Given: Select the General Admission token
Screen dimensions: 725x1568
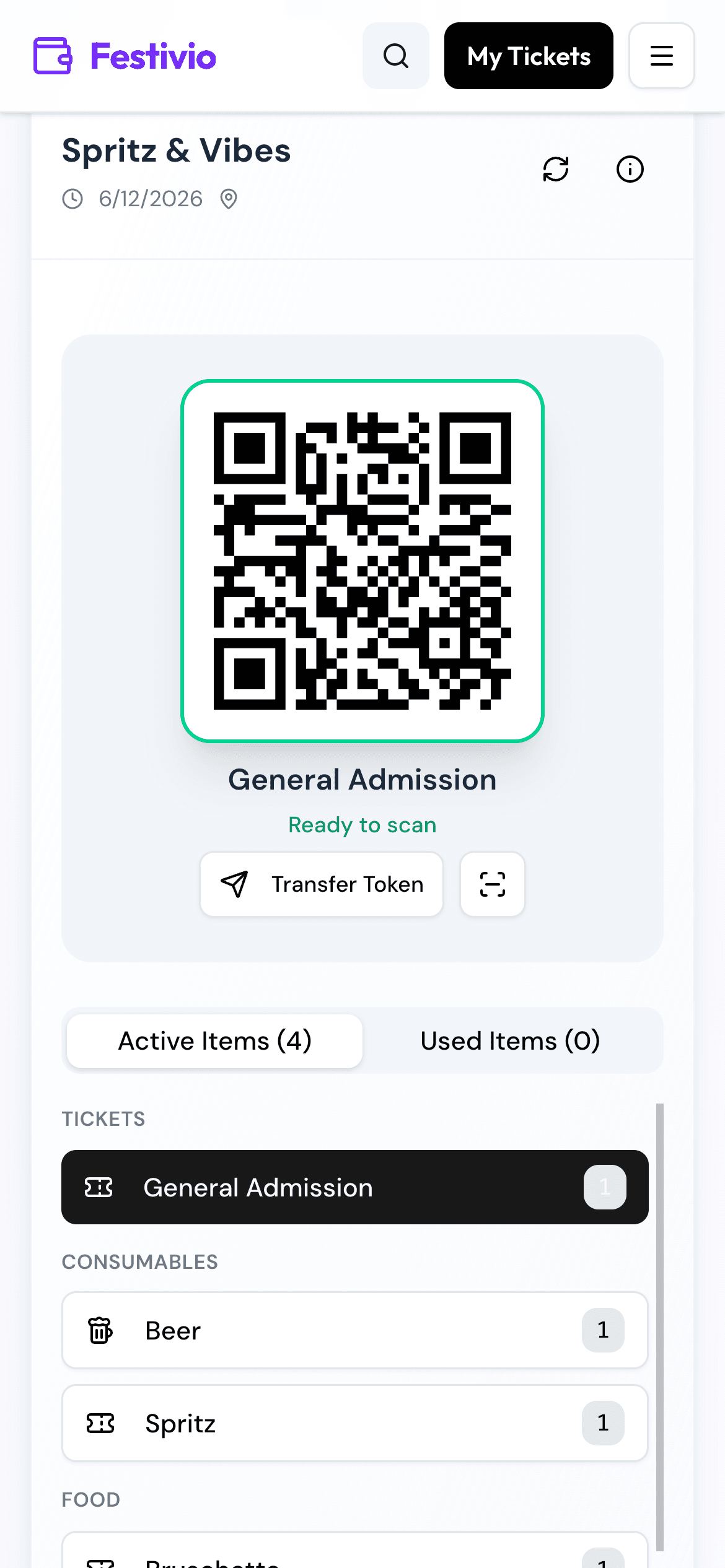Looking at the screenshot, I should [x=354, y=1187].
